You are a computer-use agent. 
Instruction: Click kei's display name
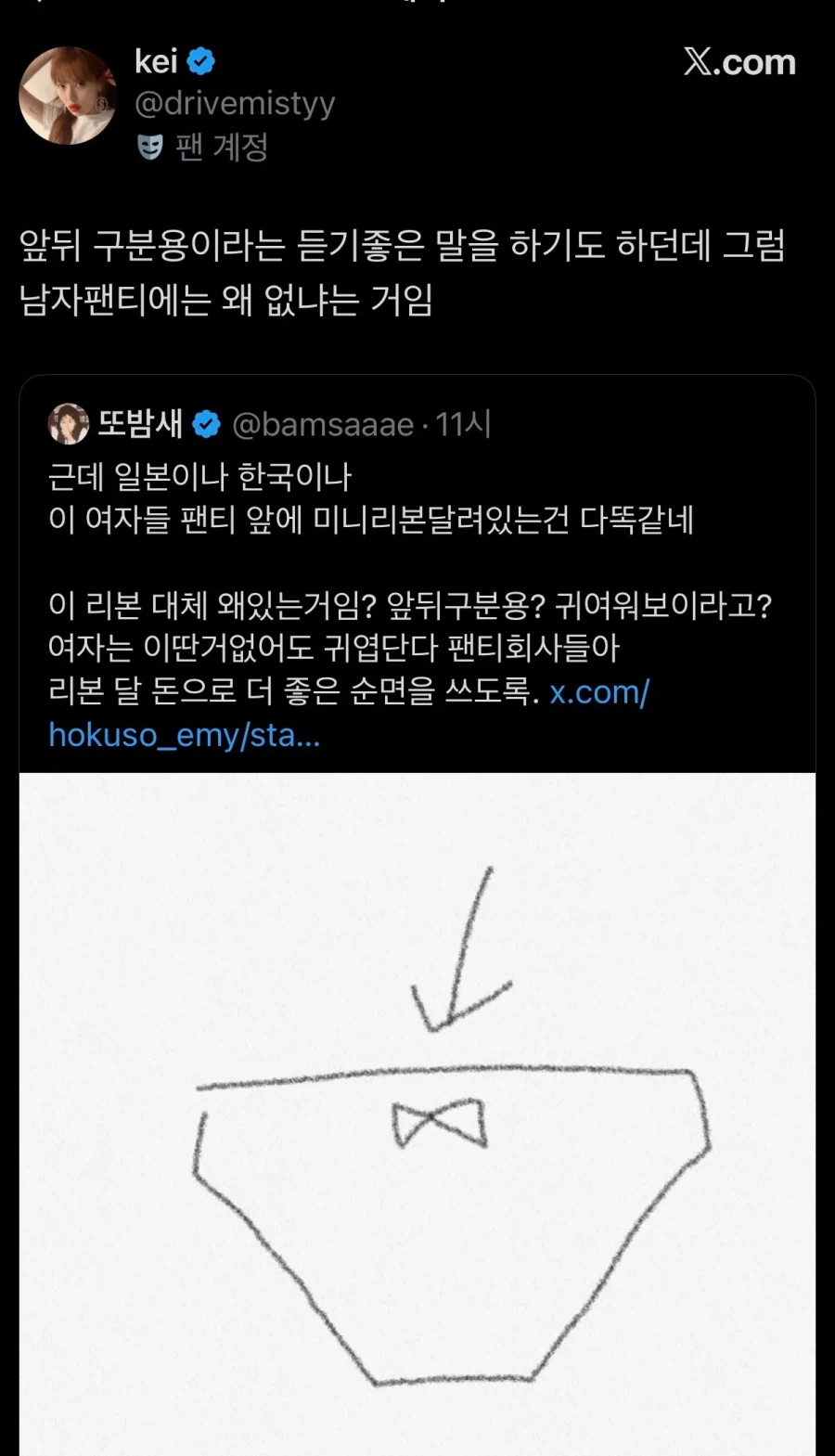(157, 61)
